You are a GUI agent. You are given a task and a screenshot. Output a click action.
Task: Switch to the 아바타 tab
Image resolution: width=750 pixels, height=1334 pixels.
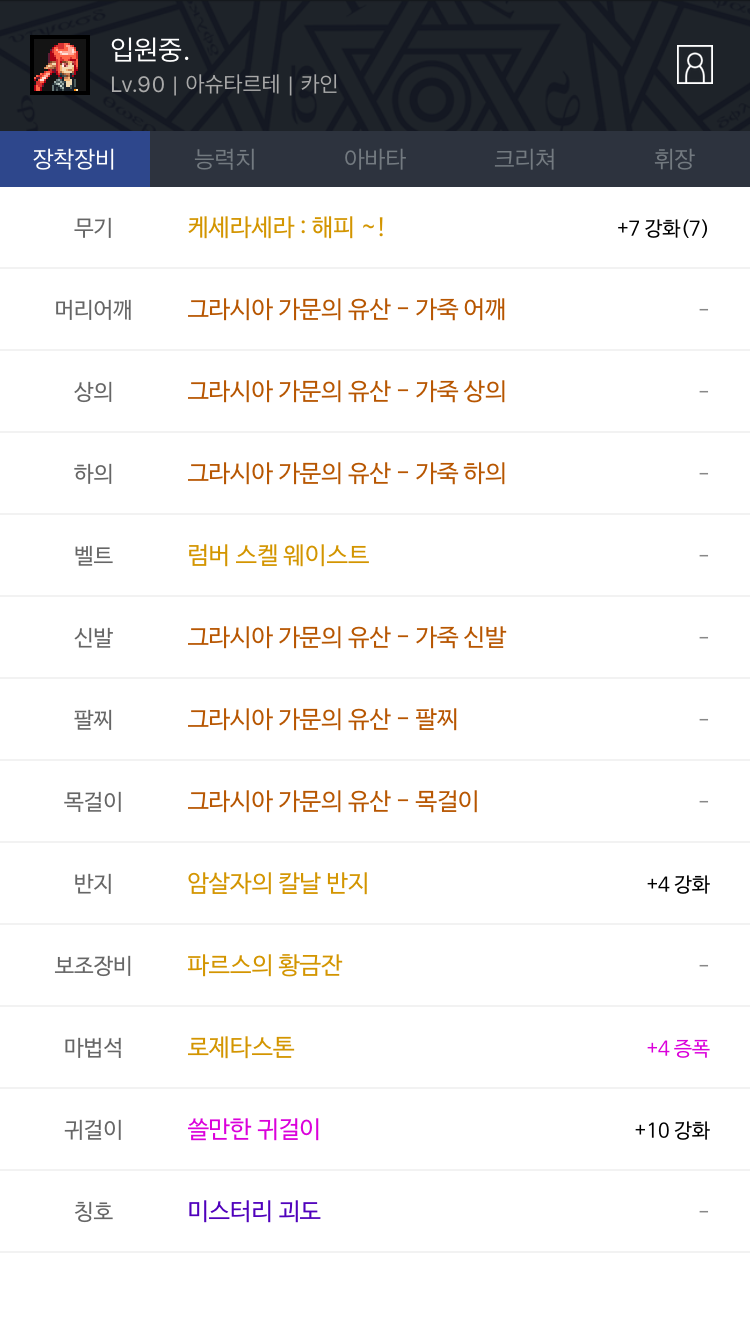(x=375, y=159)
